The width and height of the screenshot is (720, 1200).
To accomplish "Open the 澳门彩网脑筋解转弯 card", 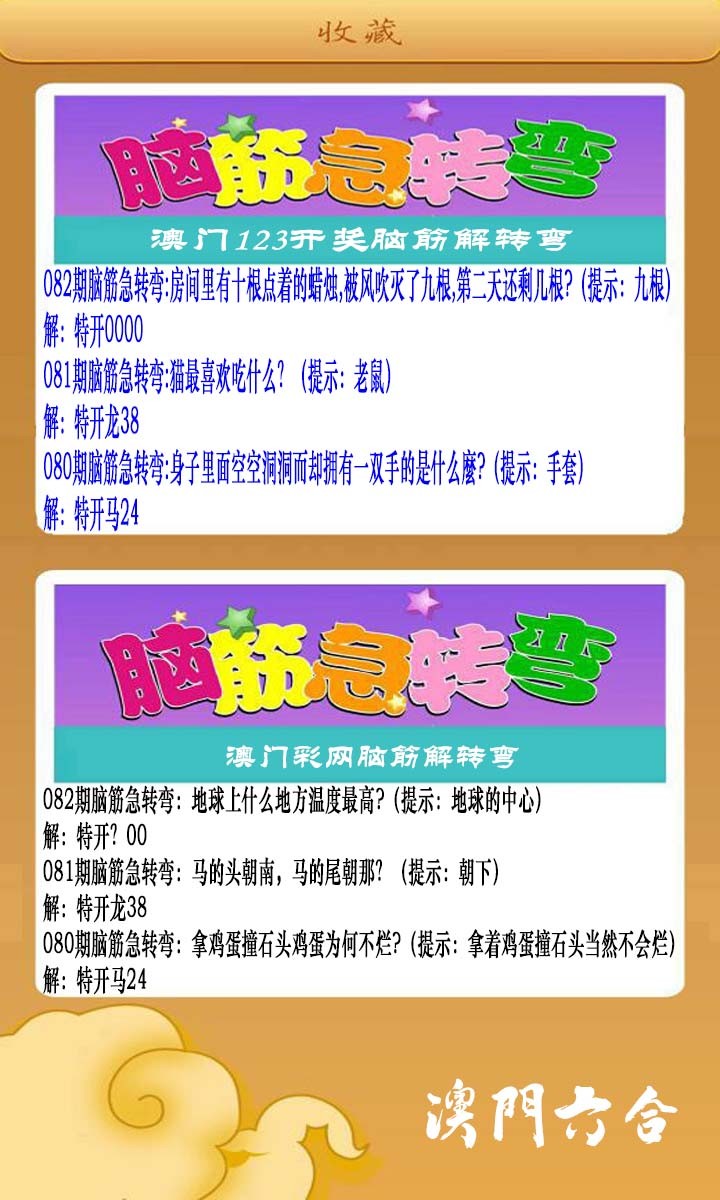I will [x=360, y=785].
